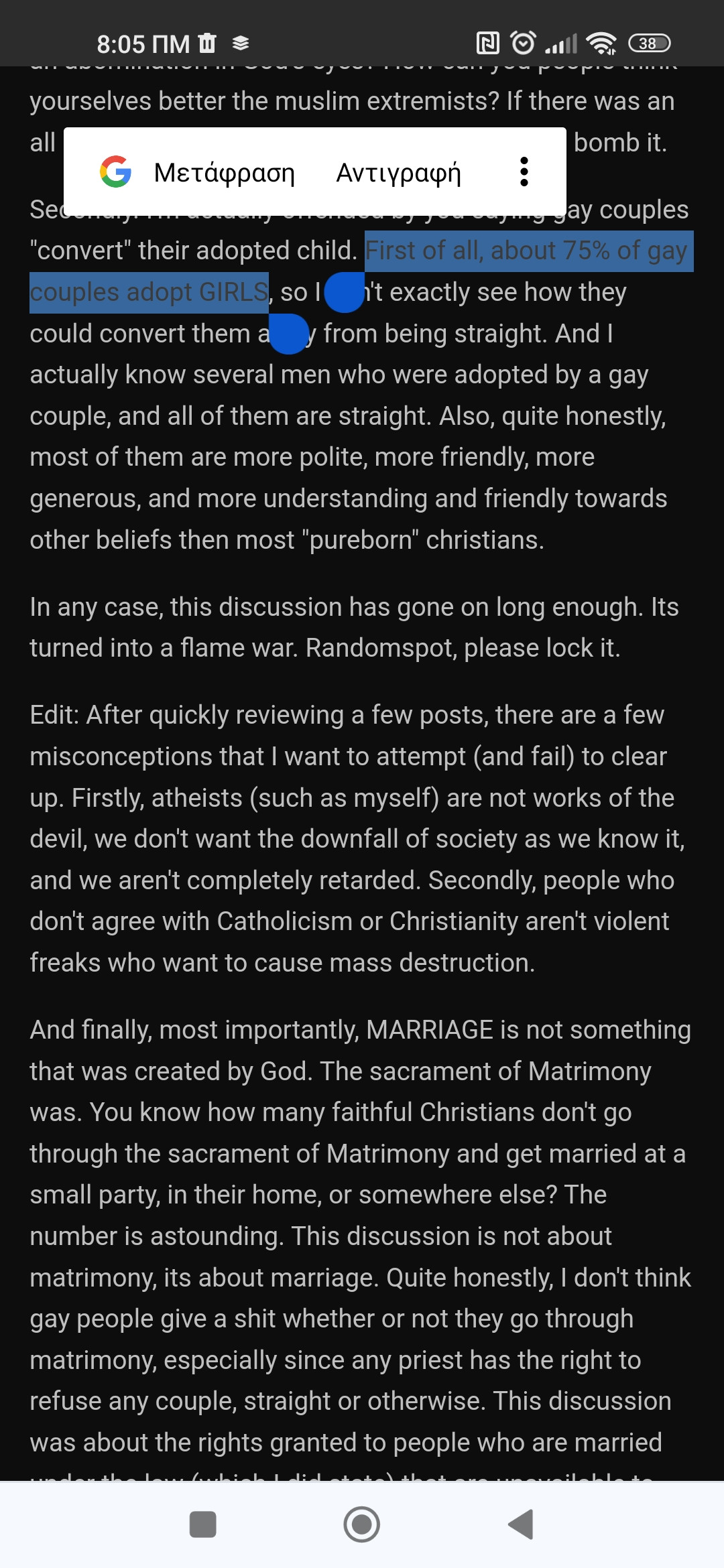
Task: Go back with the system back button
Action: [521, 1524]
